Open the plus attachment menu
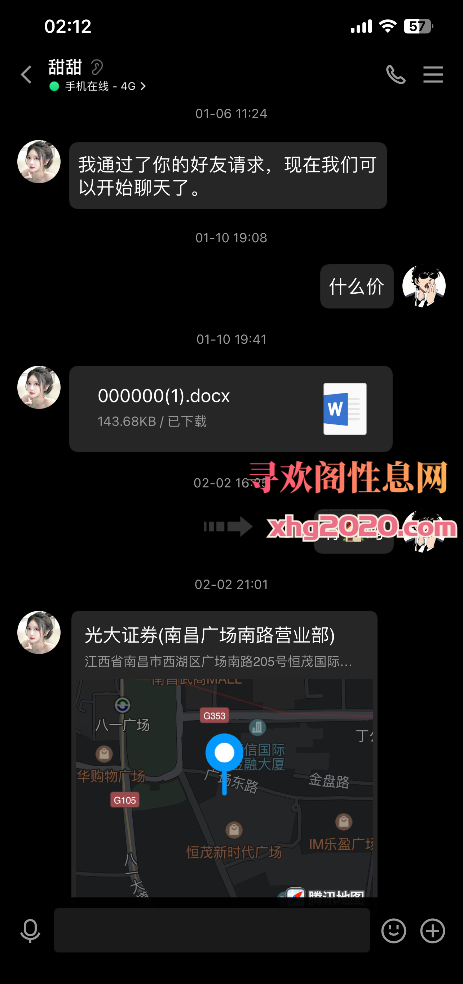Screen dimensions: 463x984 point(432,931)
